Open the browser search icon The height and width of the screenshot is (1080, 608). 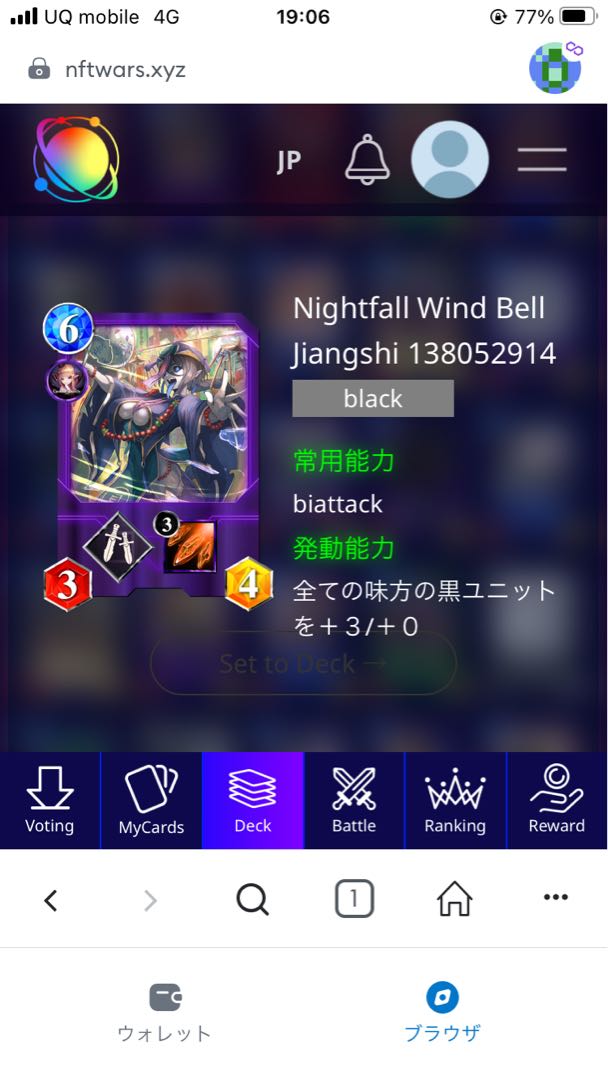(x=252, y=900)
